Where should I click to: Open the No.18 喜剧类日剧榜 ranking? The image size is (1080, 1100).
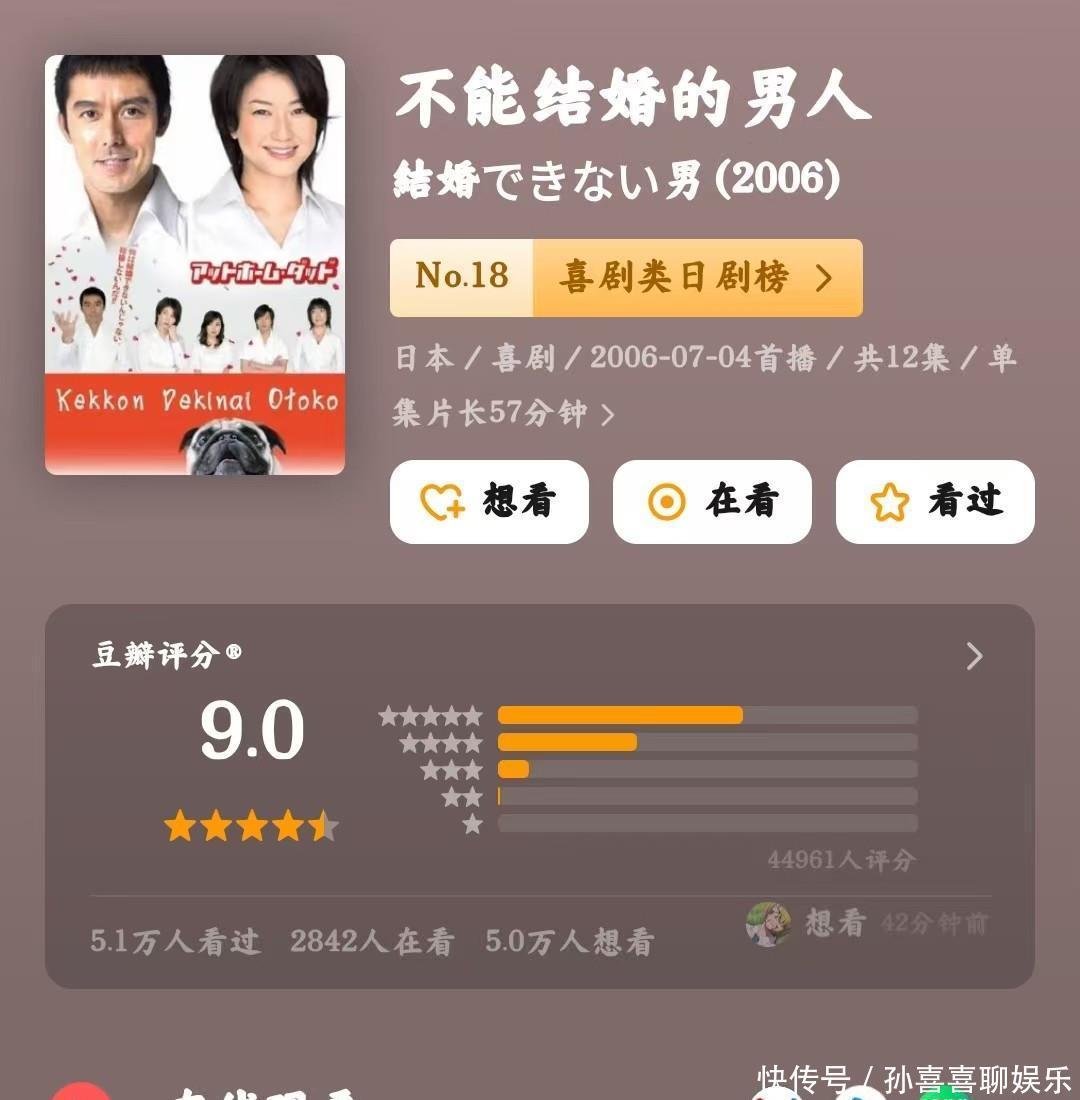[626, 277]
